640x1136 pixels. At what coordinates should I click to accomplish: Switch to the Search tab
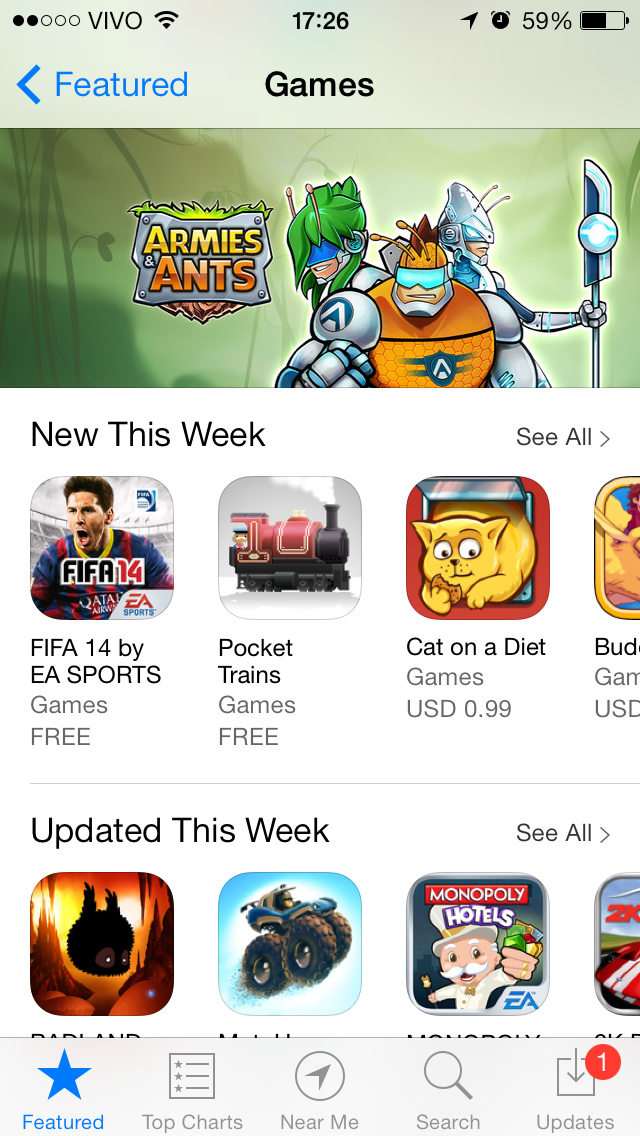tap(448, 1089)
